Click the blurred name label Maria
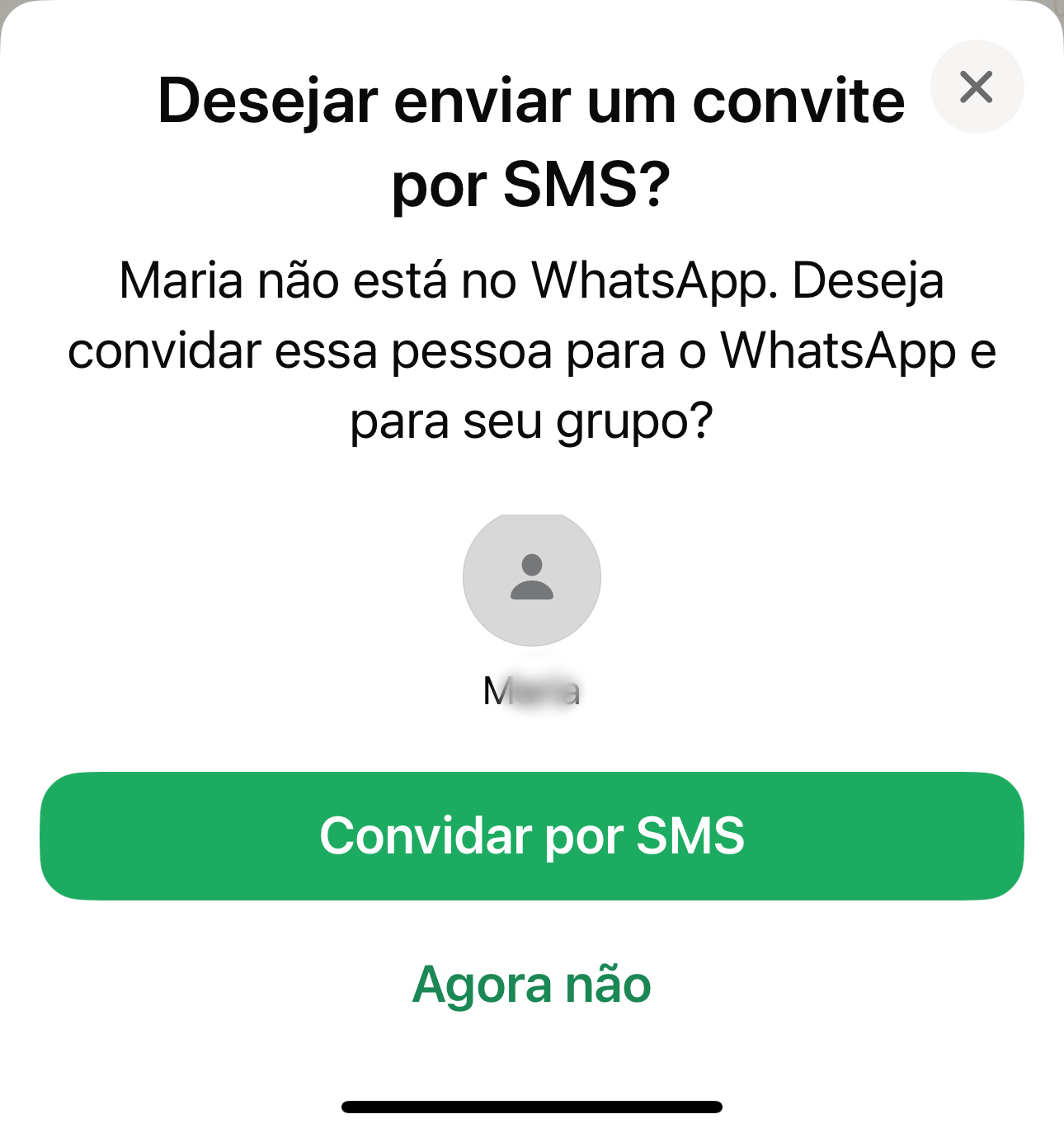The height and width of the screenshot is (1133, 1064). [532, 691]
